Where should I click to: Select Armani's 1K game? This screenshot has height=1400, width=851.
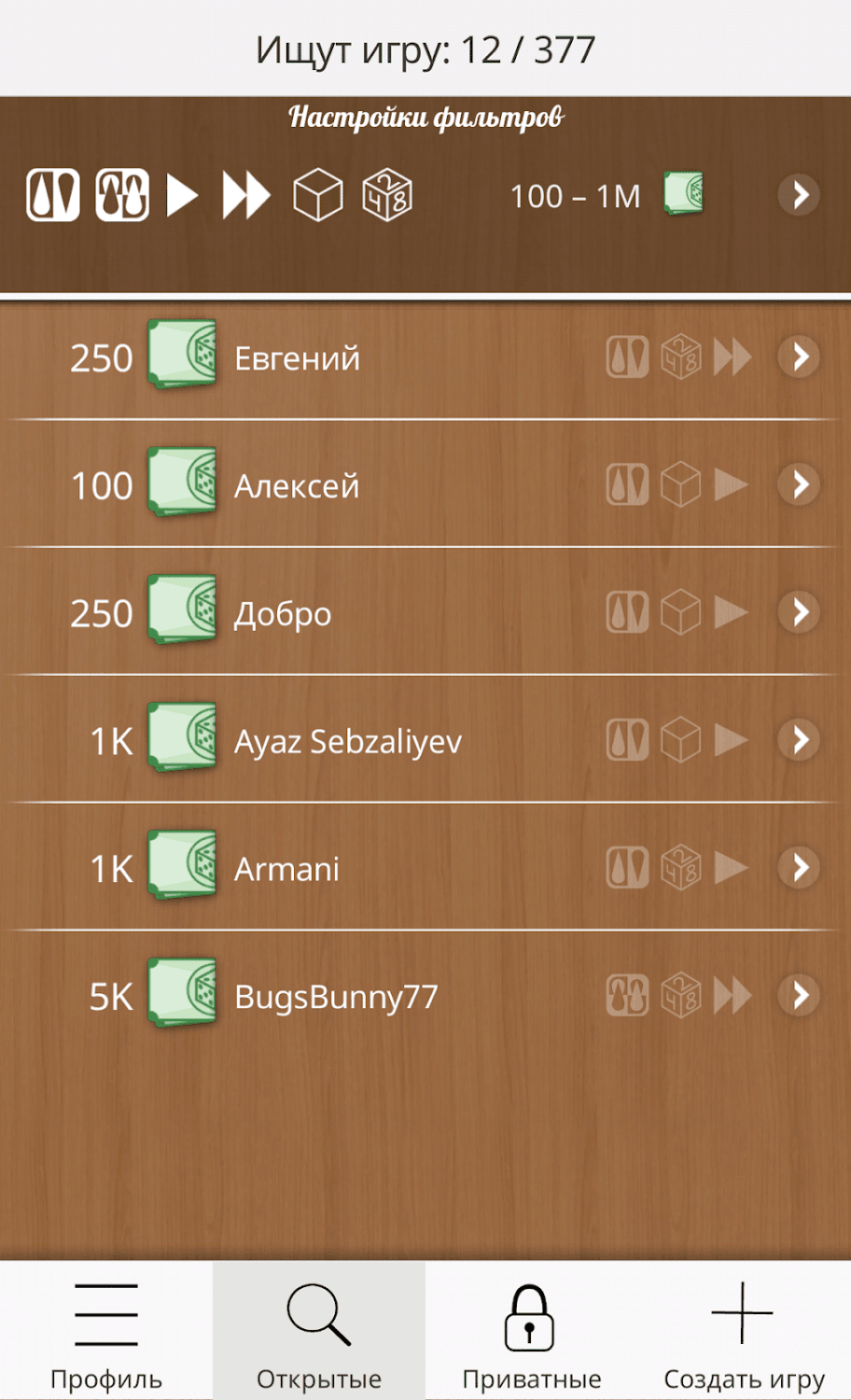[x=799, y=868]
